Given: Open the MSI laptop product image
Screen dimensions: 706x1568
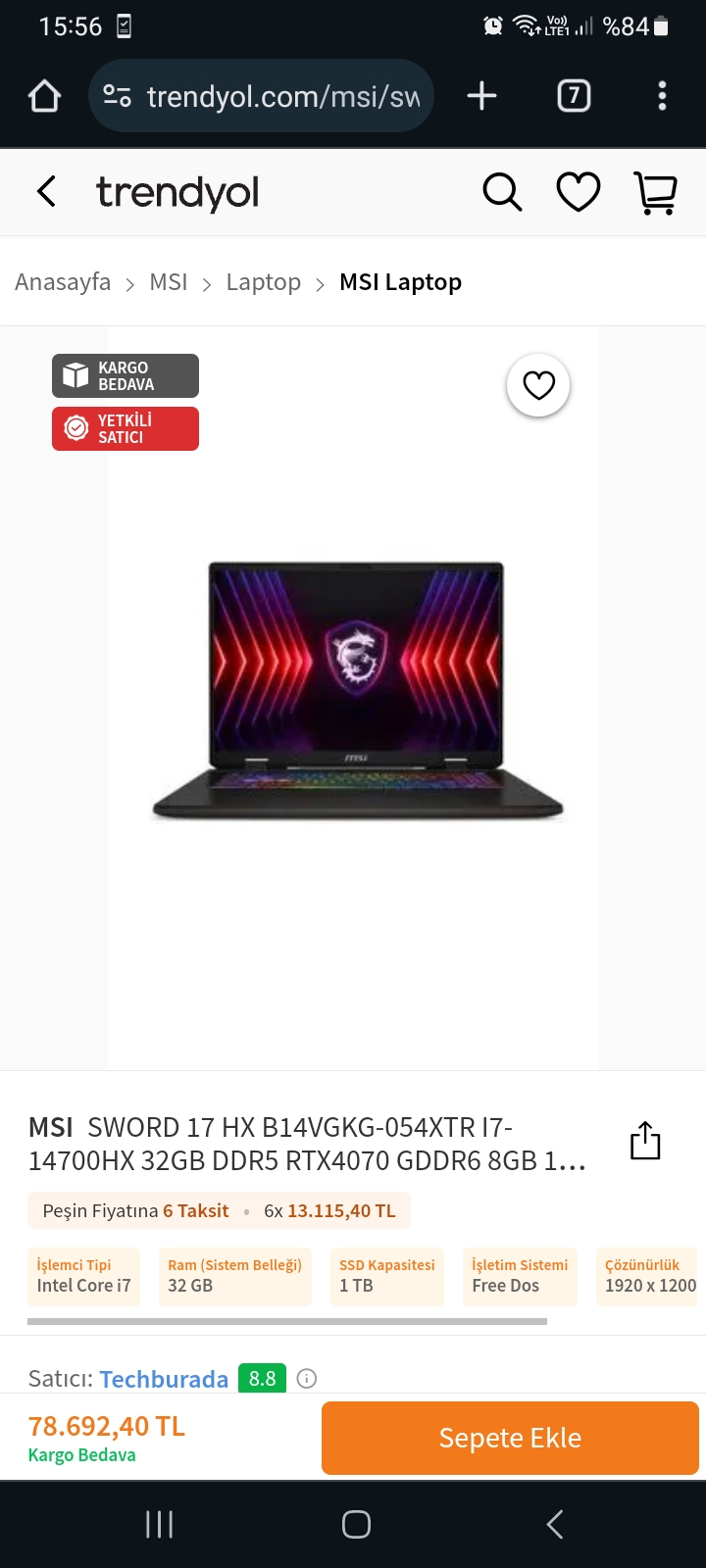Looking at the screenshot, I should (x=358, y=691).
